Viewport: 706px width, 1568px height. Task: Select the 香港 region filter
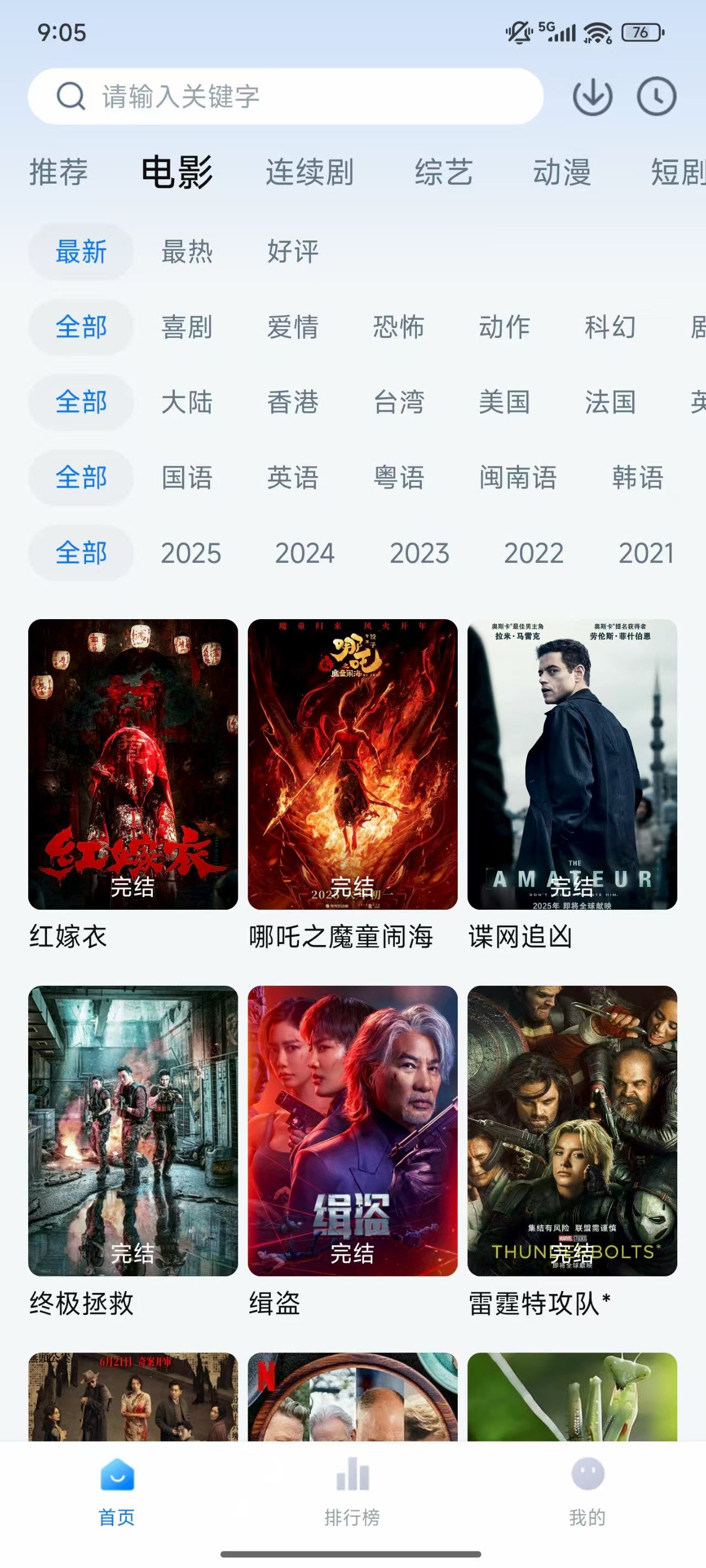(x=293, y=402)
